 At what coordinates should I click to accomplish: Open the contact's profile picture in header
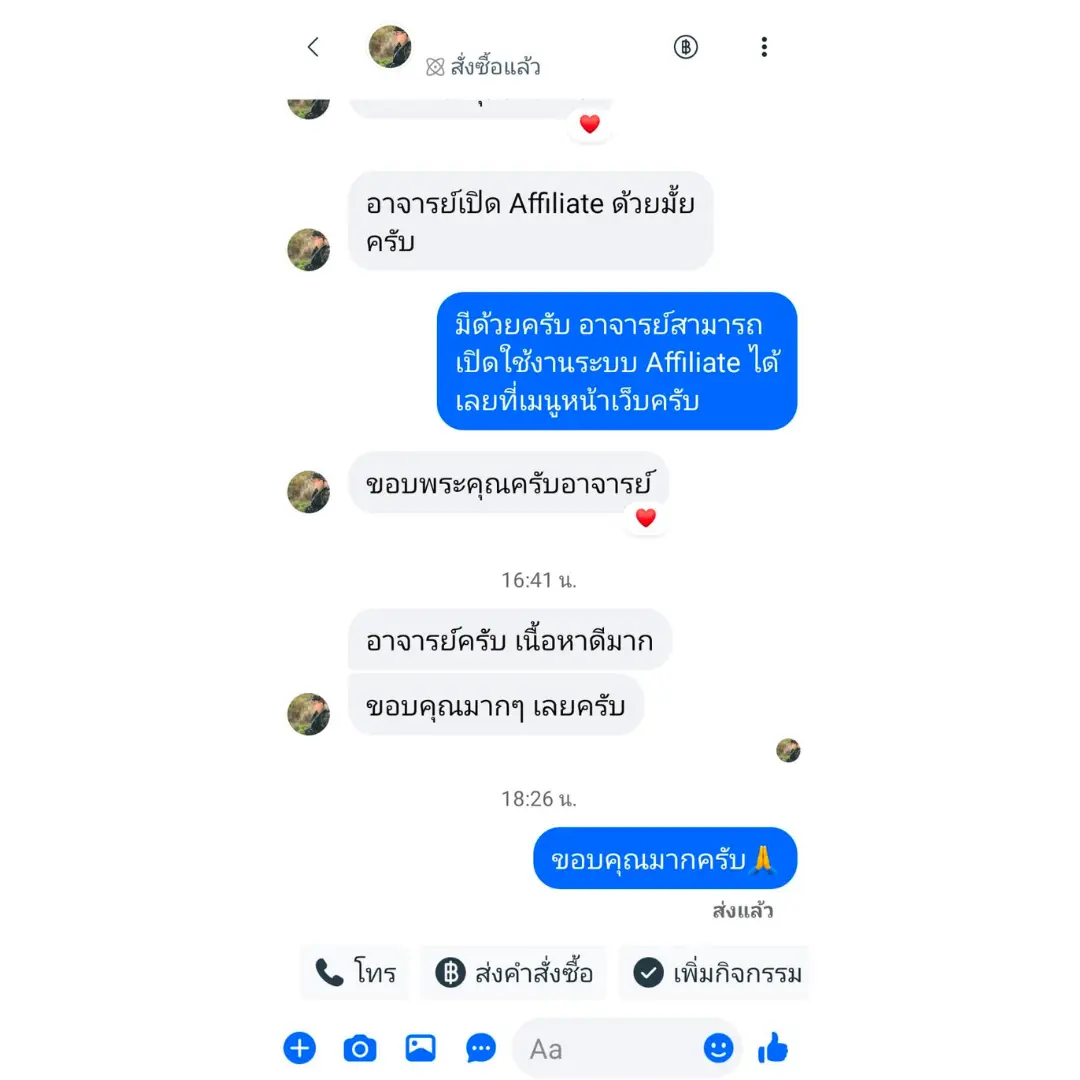[x=390, y=47]
